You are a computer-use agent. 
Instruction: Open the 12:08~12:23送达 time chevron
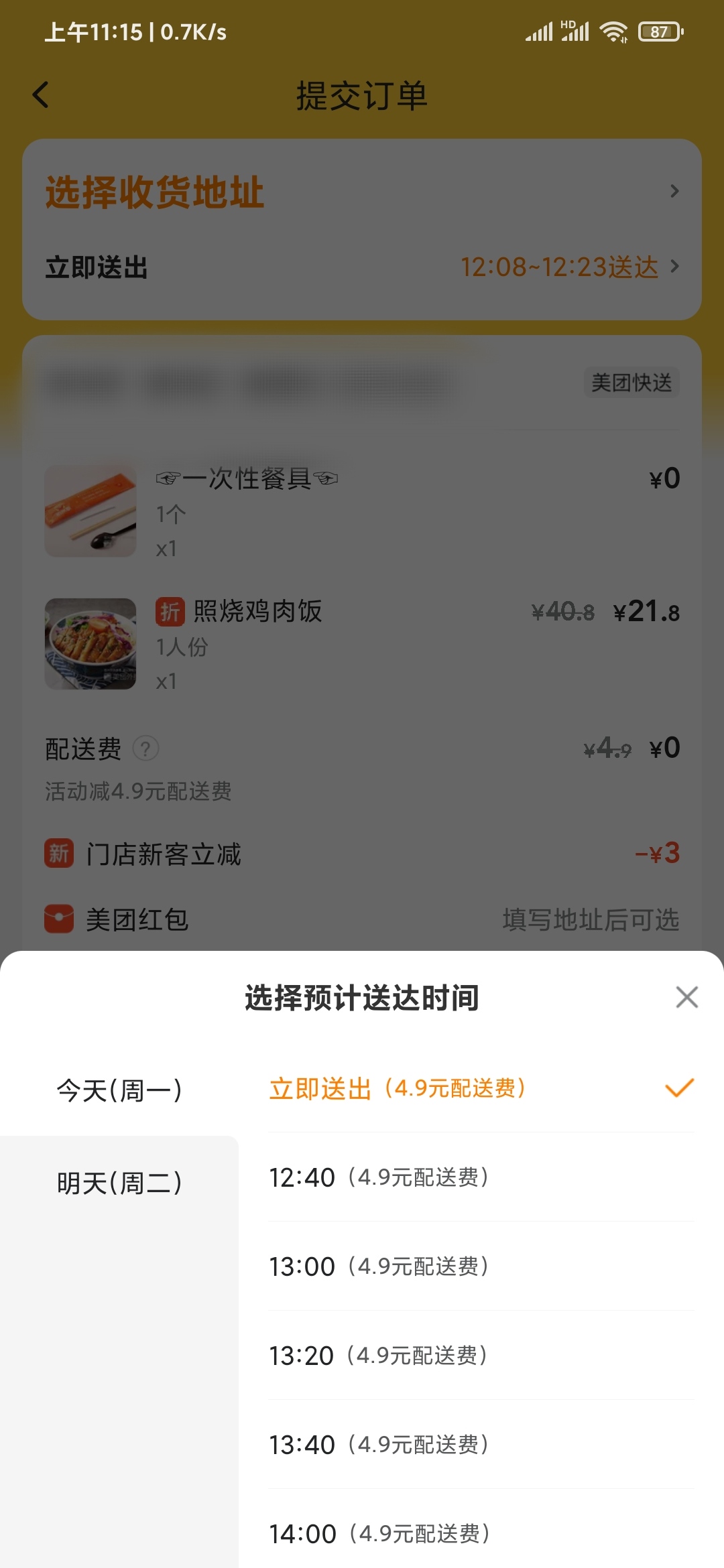[x=674, y=267]
